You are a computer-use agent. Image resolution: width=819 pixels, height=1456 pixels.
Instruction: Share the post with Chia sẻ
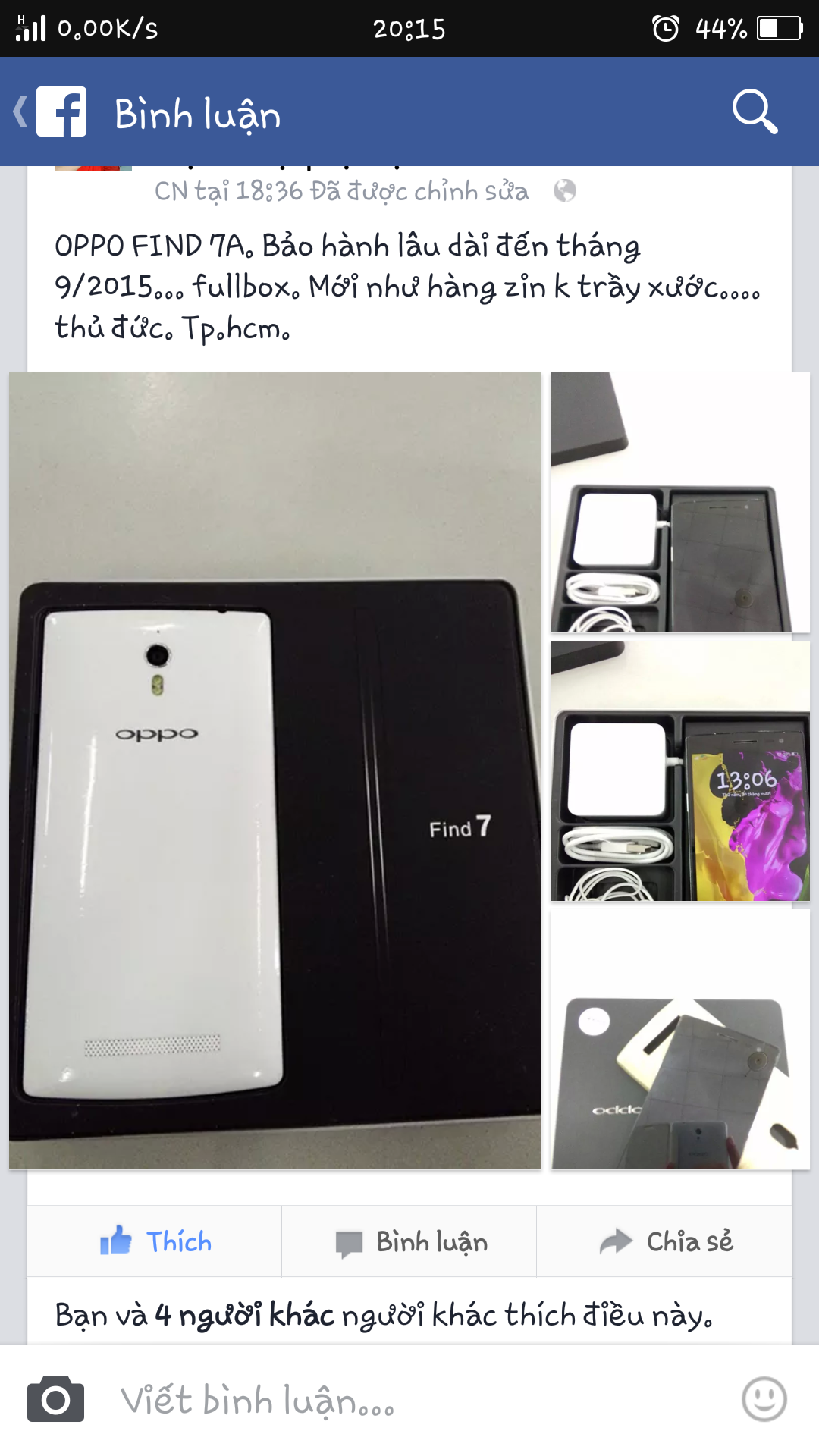pyautogui.click(x=665, y=1241)
